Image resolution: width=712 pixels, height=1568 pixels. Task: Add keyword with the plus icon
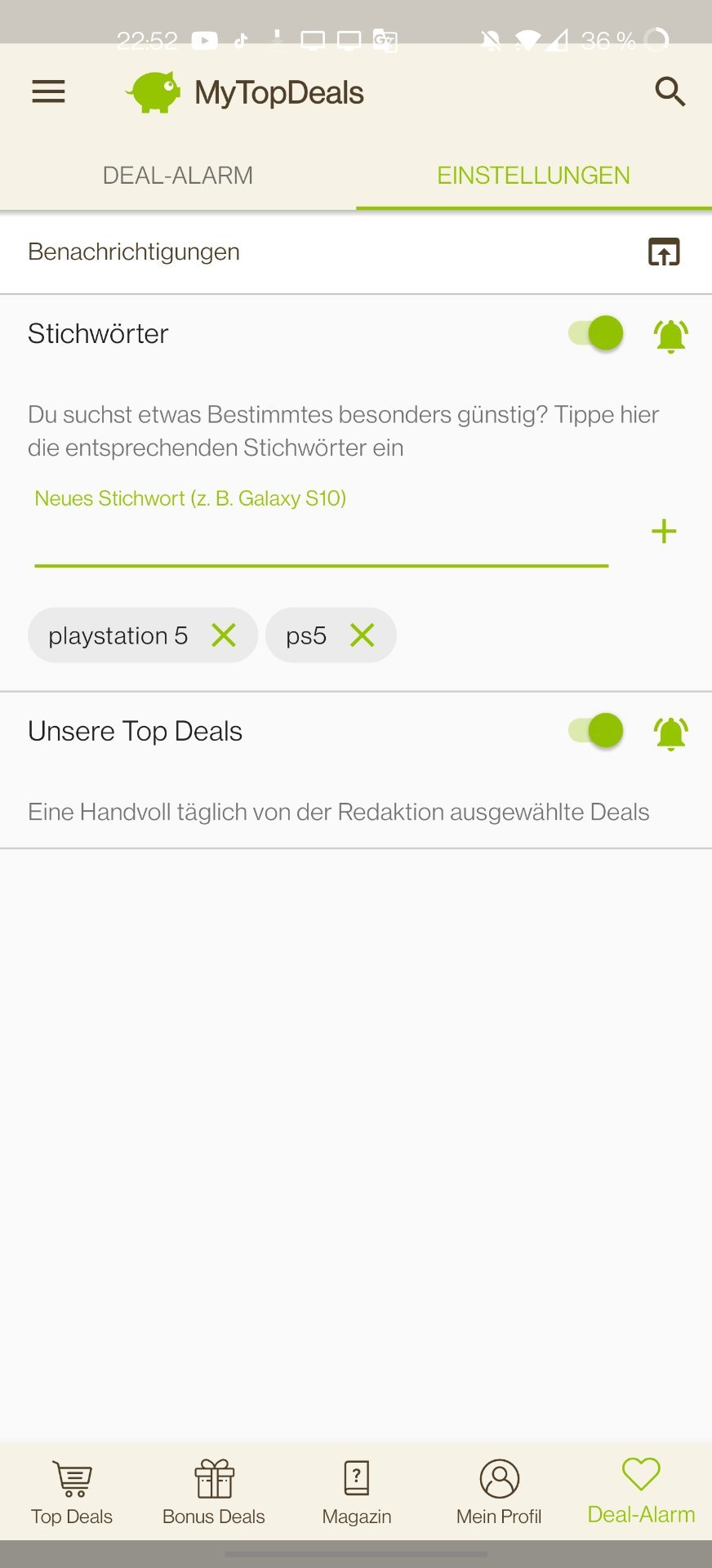click(664, 532)
